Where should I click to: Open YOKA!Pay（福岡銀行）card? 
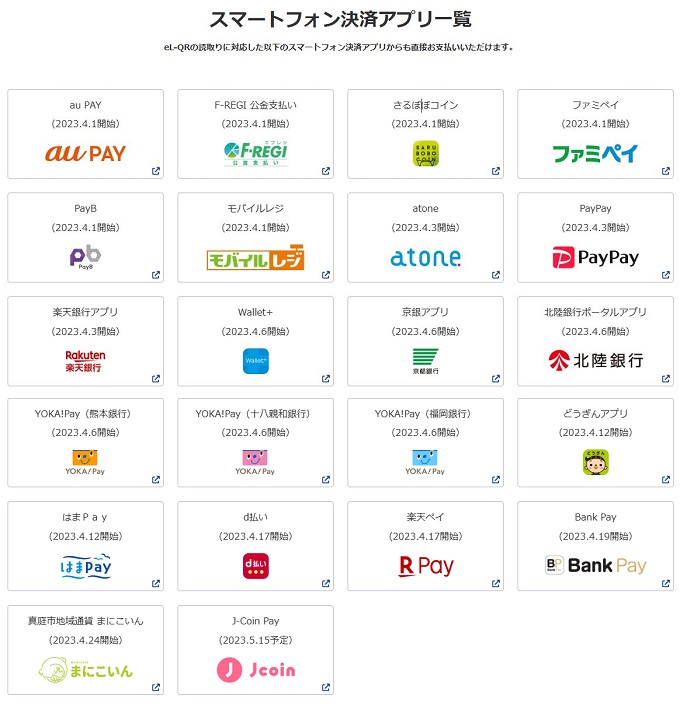coord(425,442)
